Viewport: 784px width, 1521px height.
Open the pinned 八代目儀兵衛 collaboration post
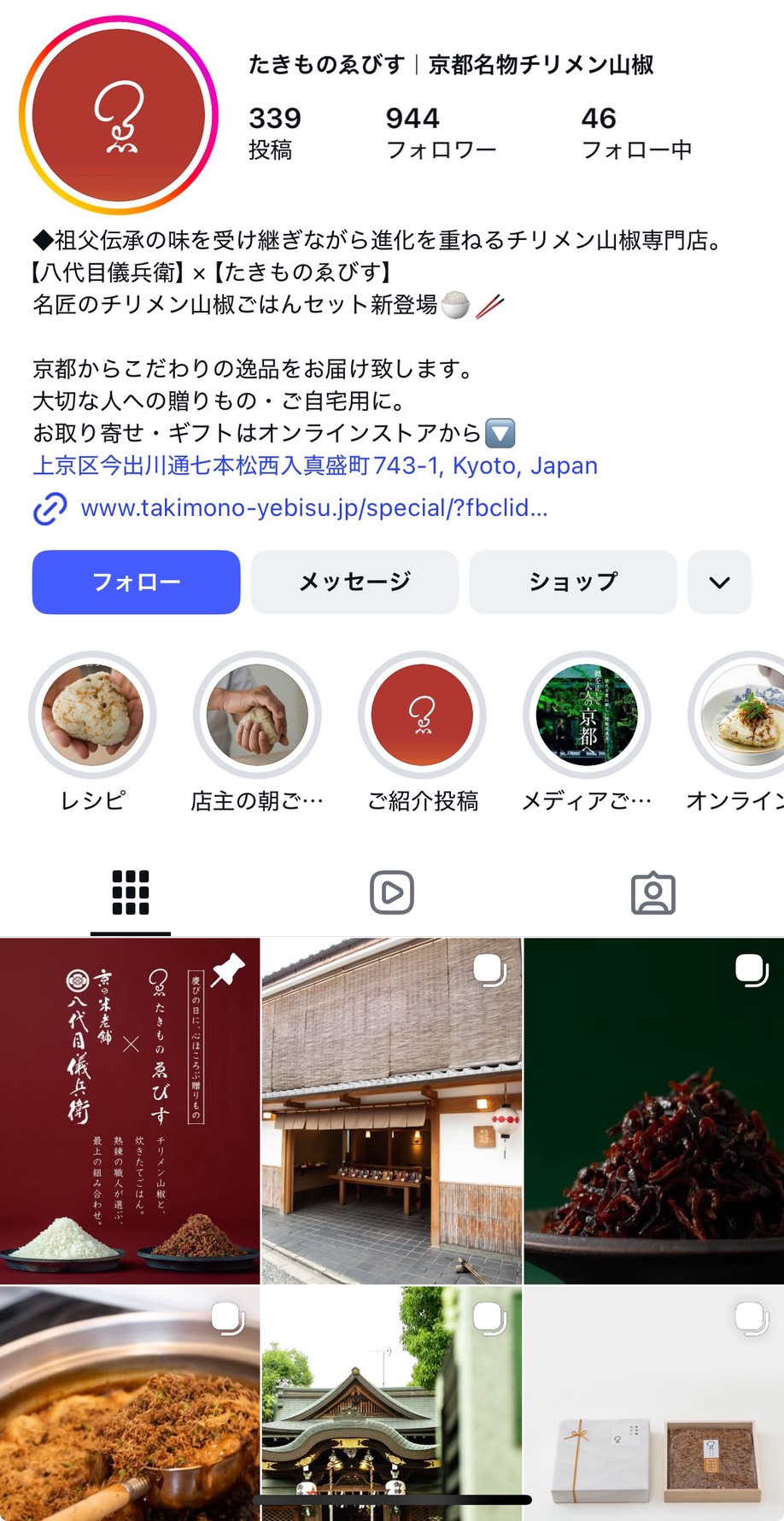click(130, 1110)
